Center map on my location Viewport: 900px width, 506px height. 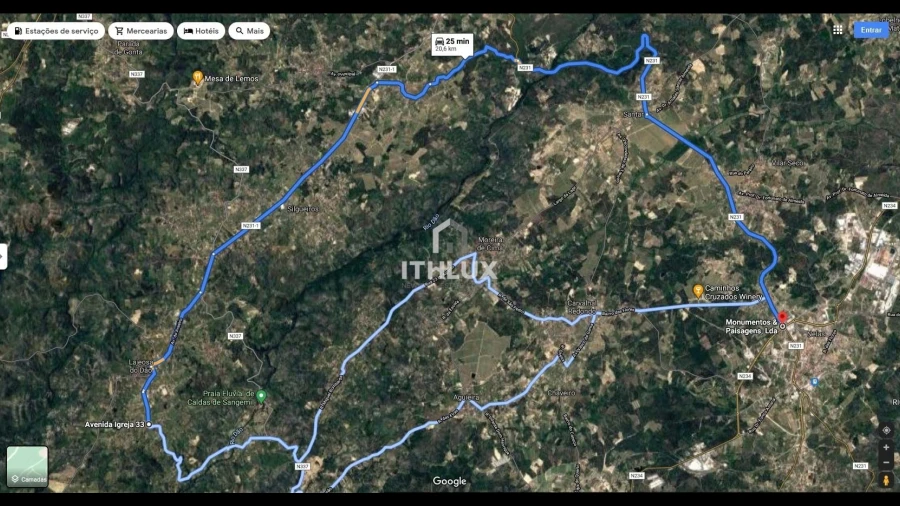click(886, 430)
